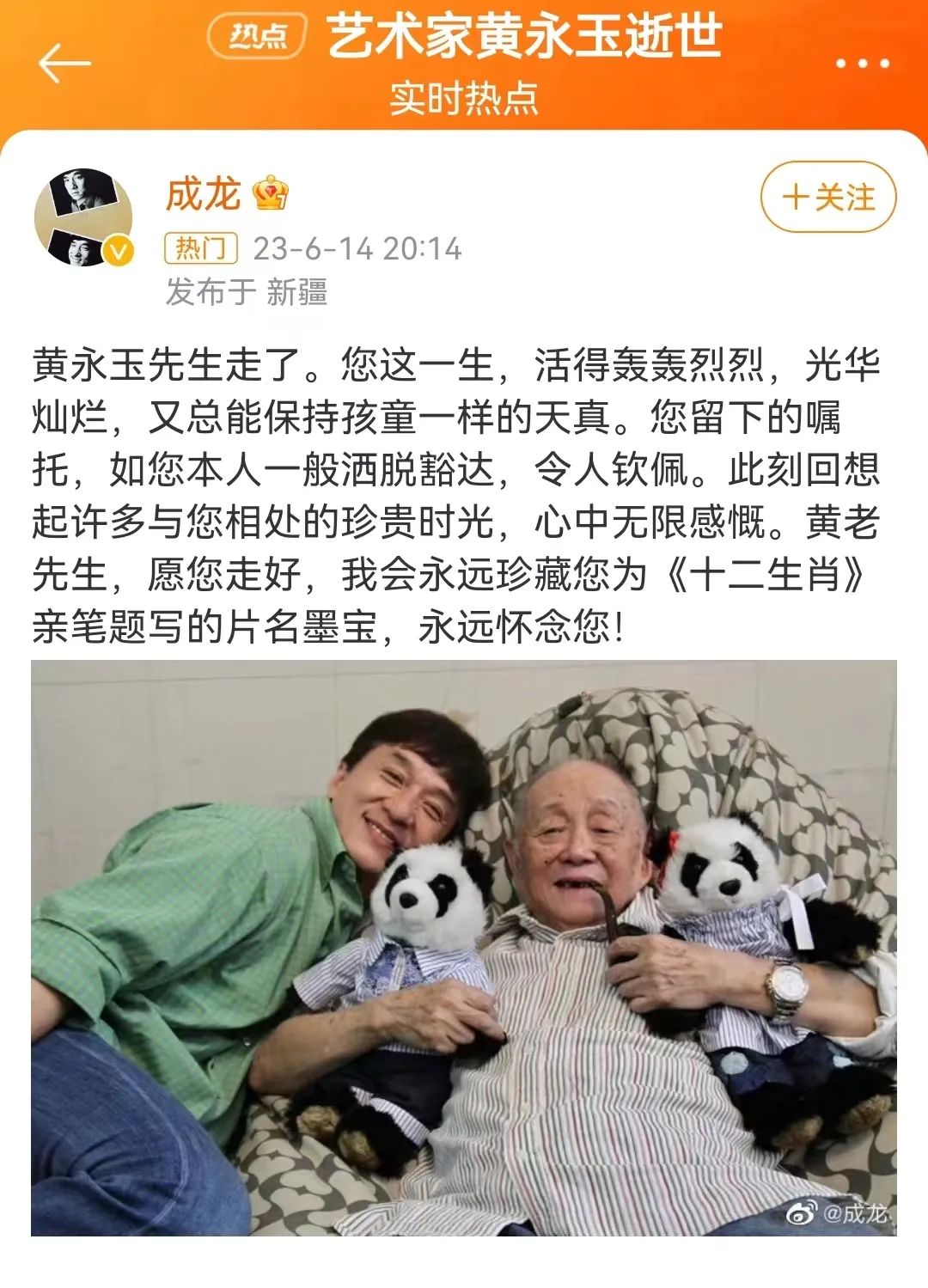Open the 成龙 username link

tap(203, 194)
